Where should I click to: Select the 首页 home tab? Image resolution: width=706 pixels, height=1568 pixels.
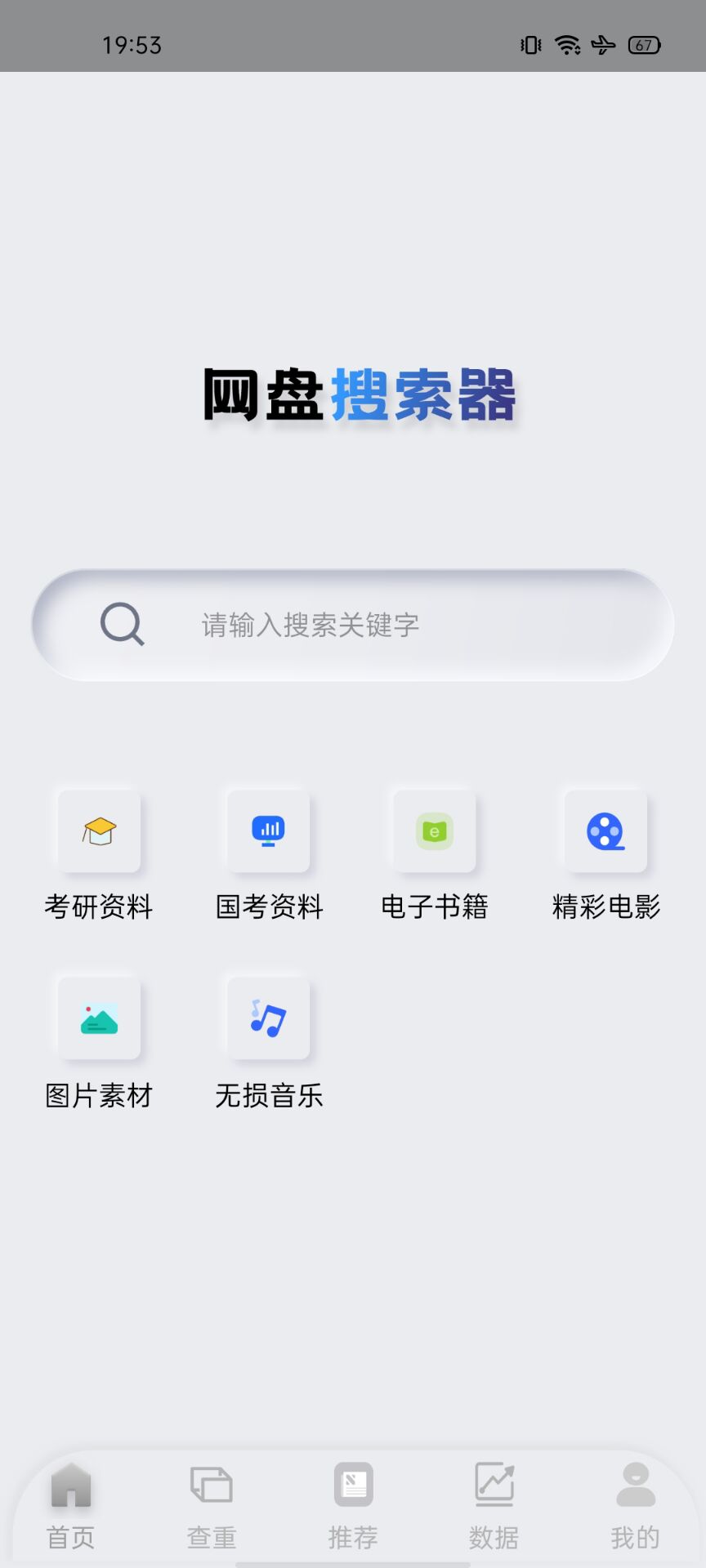[71, 1506]
